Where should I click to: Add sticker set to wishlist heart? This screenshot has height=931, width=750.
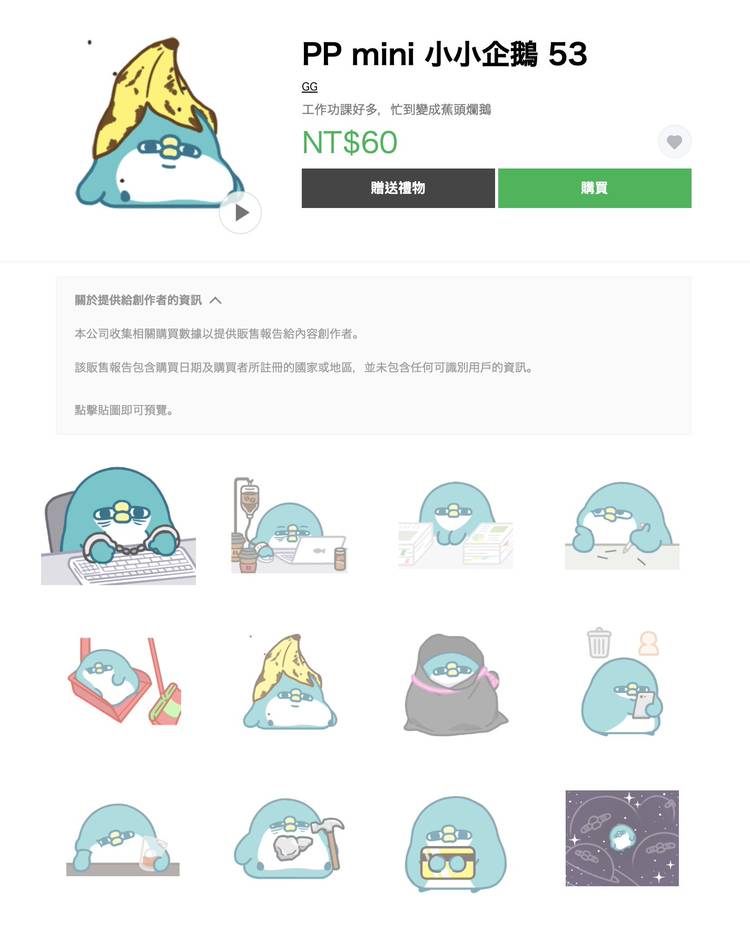[x=674, y=142]
